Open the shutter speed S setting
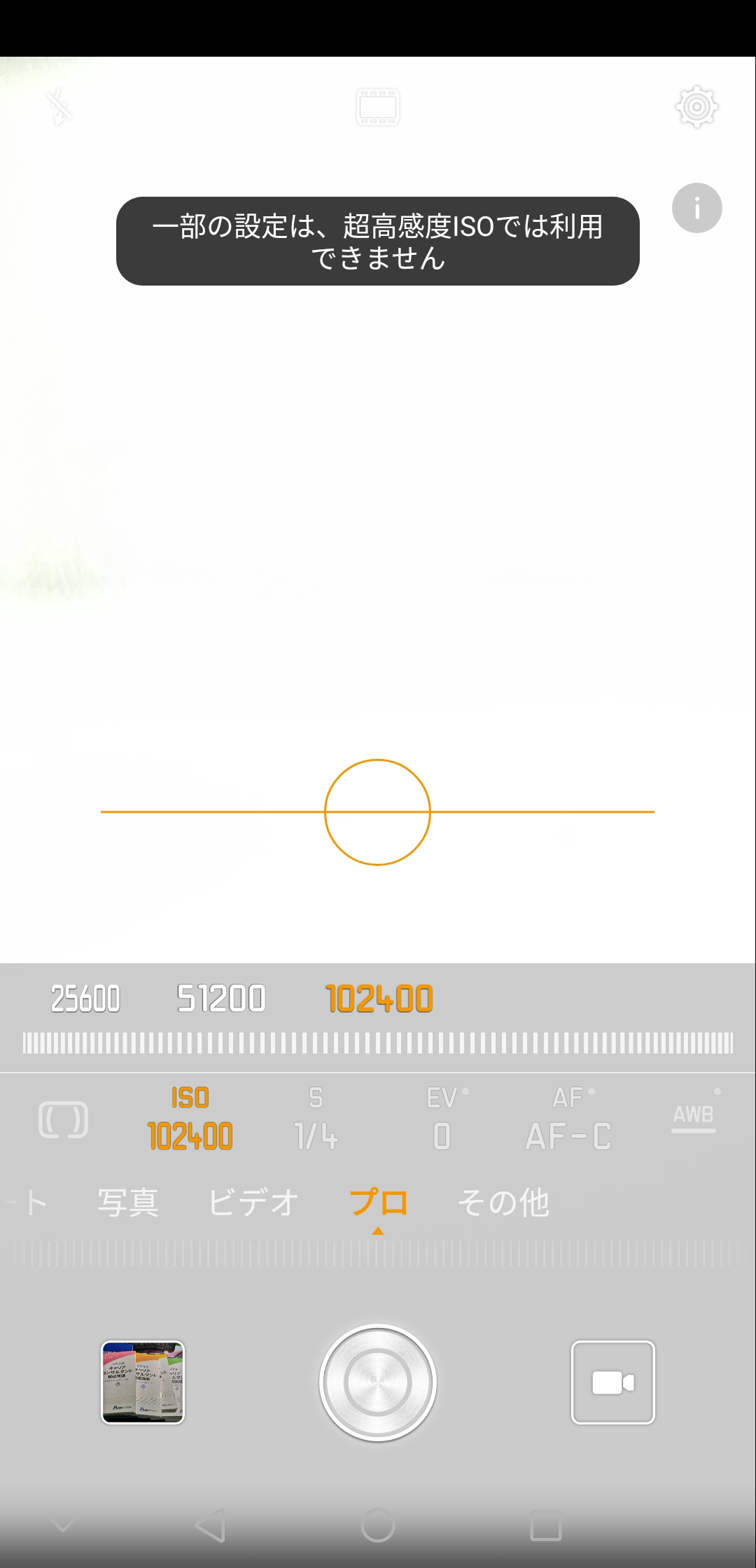 (316, 1118)
